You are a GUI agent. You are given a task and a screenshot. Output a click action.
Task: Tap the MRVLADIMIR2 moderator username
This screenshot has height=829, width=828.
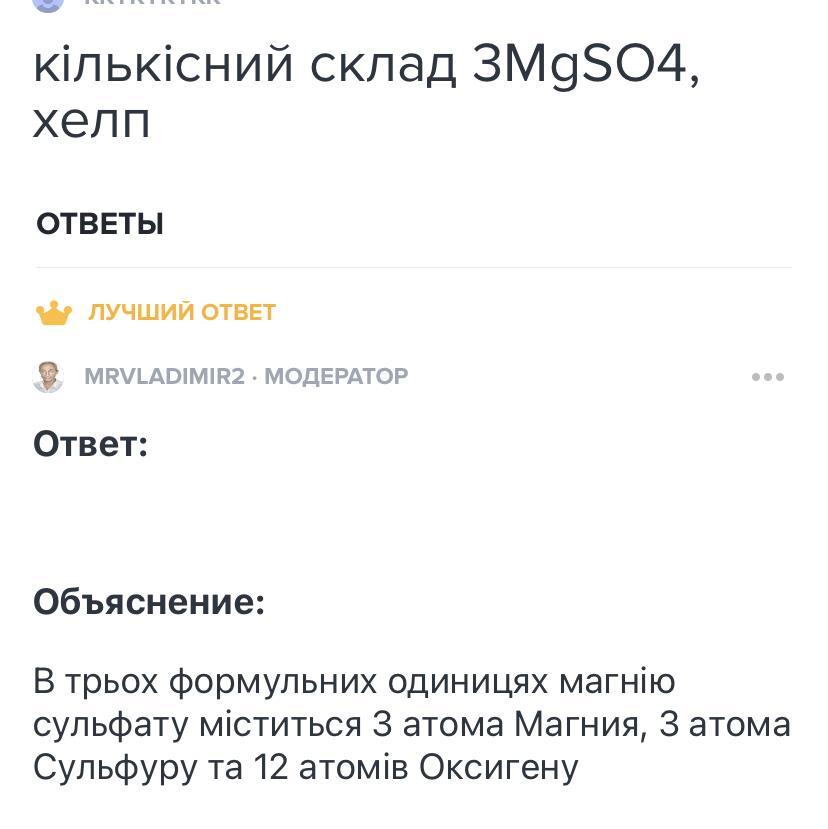pyautogui.click(x=164, y=377)
